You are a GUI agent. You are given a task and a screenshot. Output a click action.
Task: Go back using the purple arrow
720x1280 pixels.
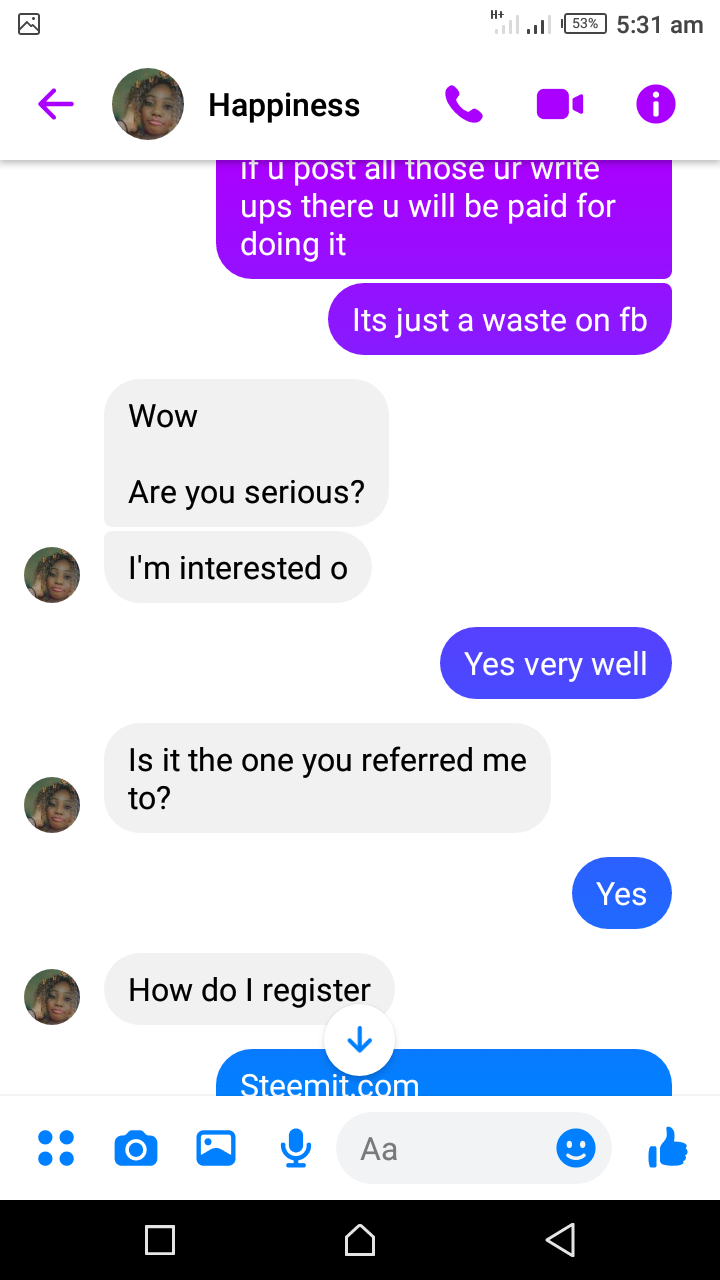coord(56,104)
